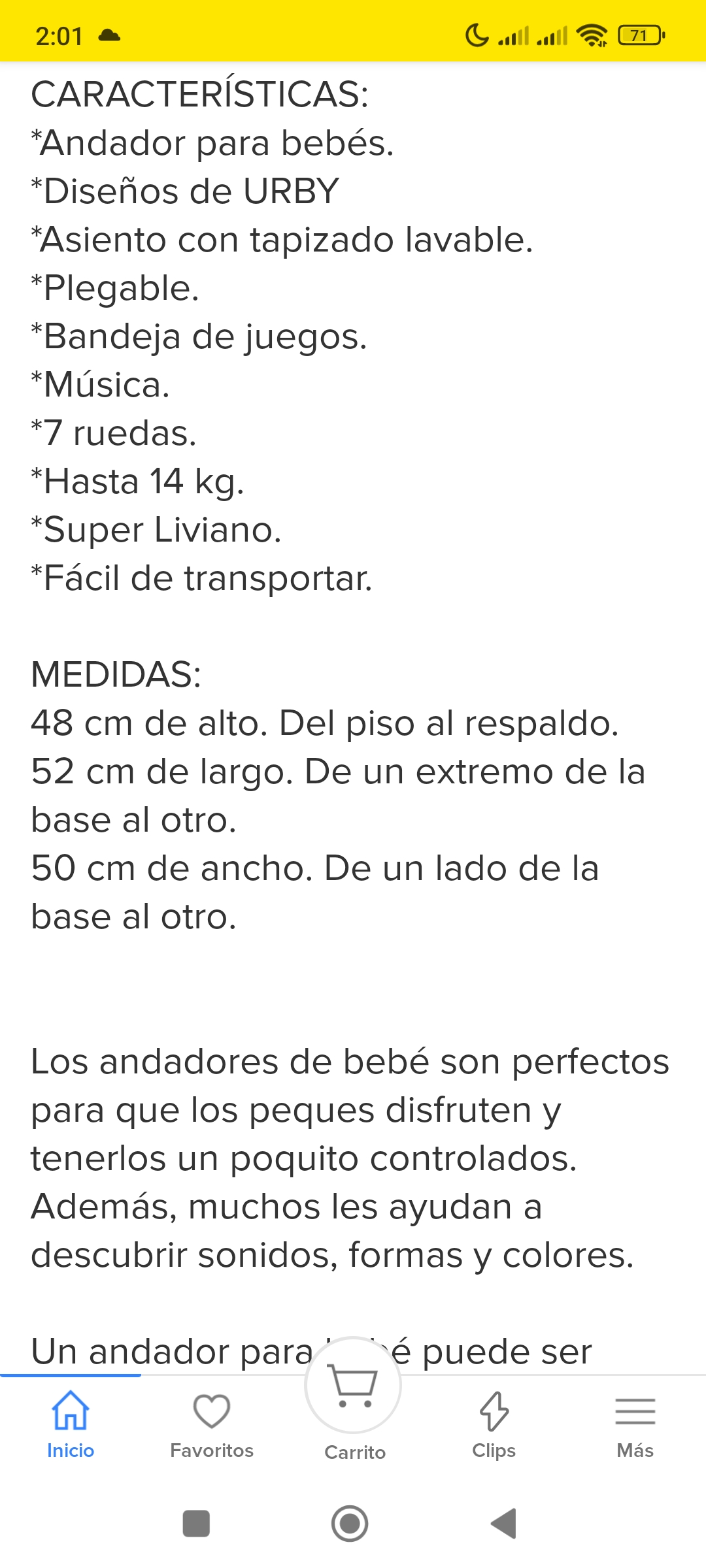Open the Favoritos tab
This screenshot has height=1568, width=706.
211,1424
